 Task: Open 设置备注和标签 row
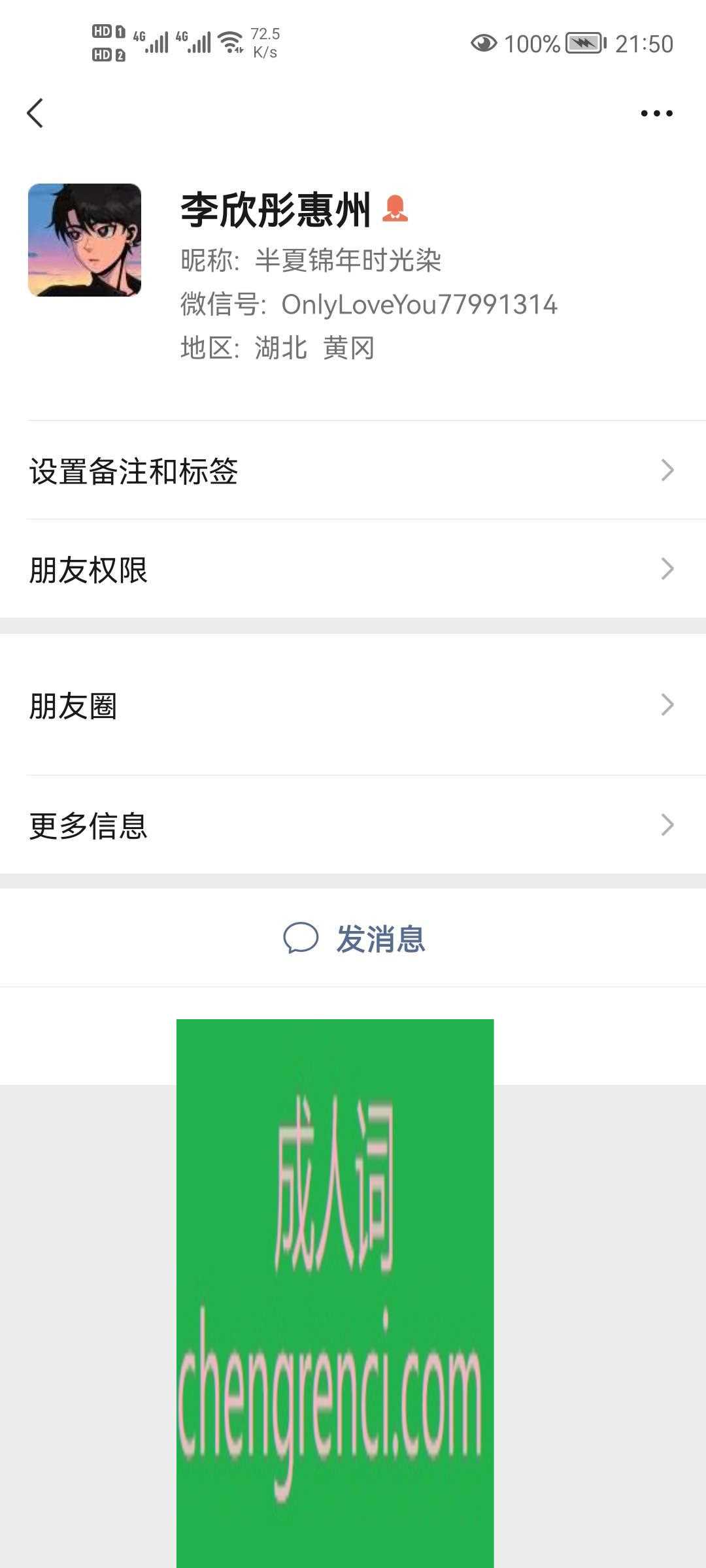(353, 470)
